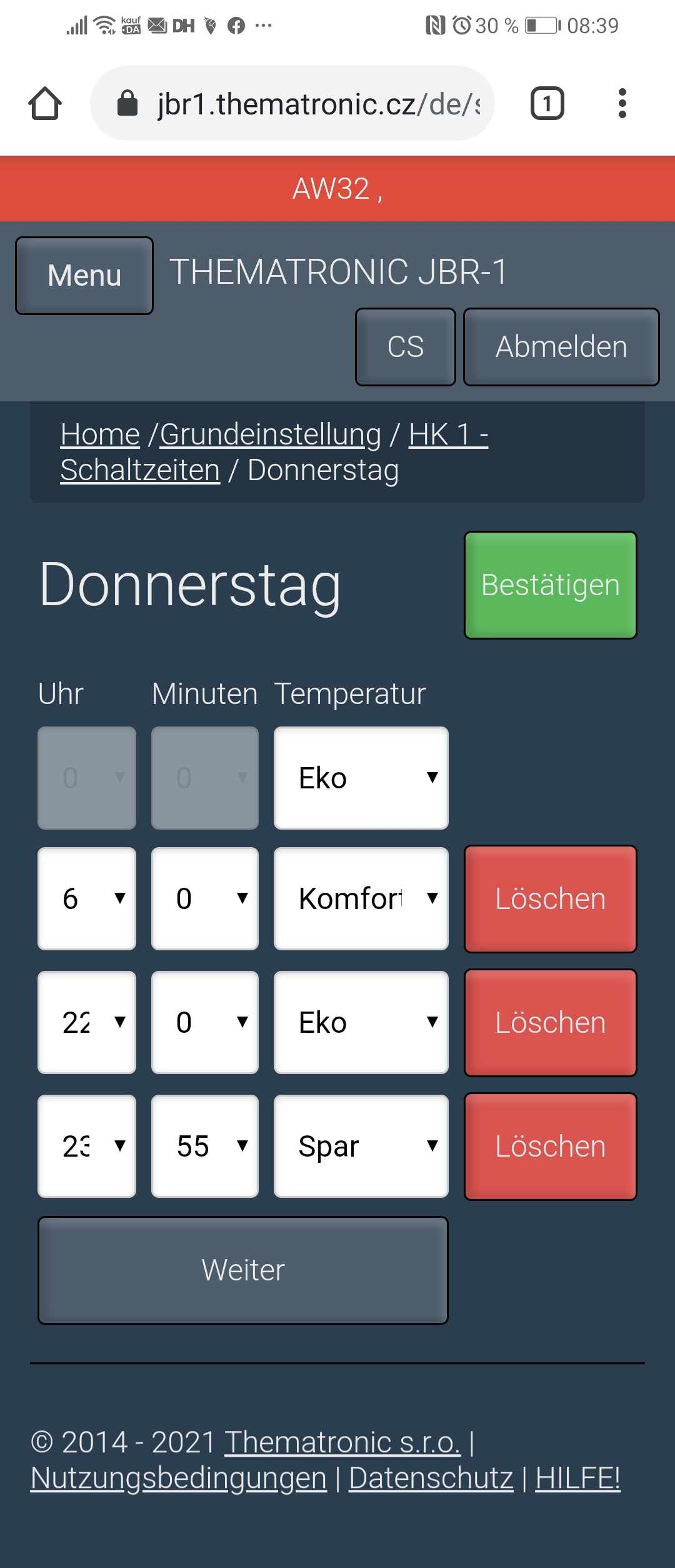Open Grundeinstellung breadcrumb link

tap(270, 435)
